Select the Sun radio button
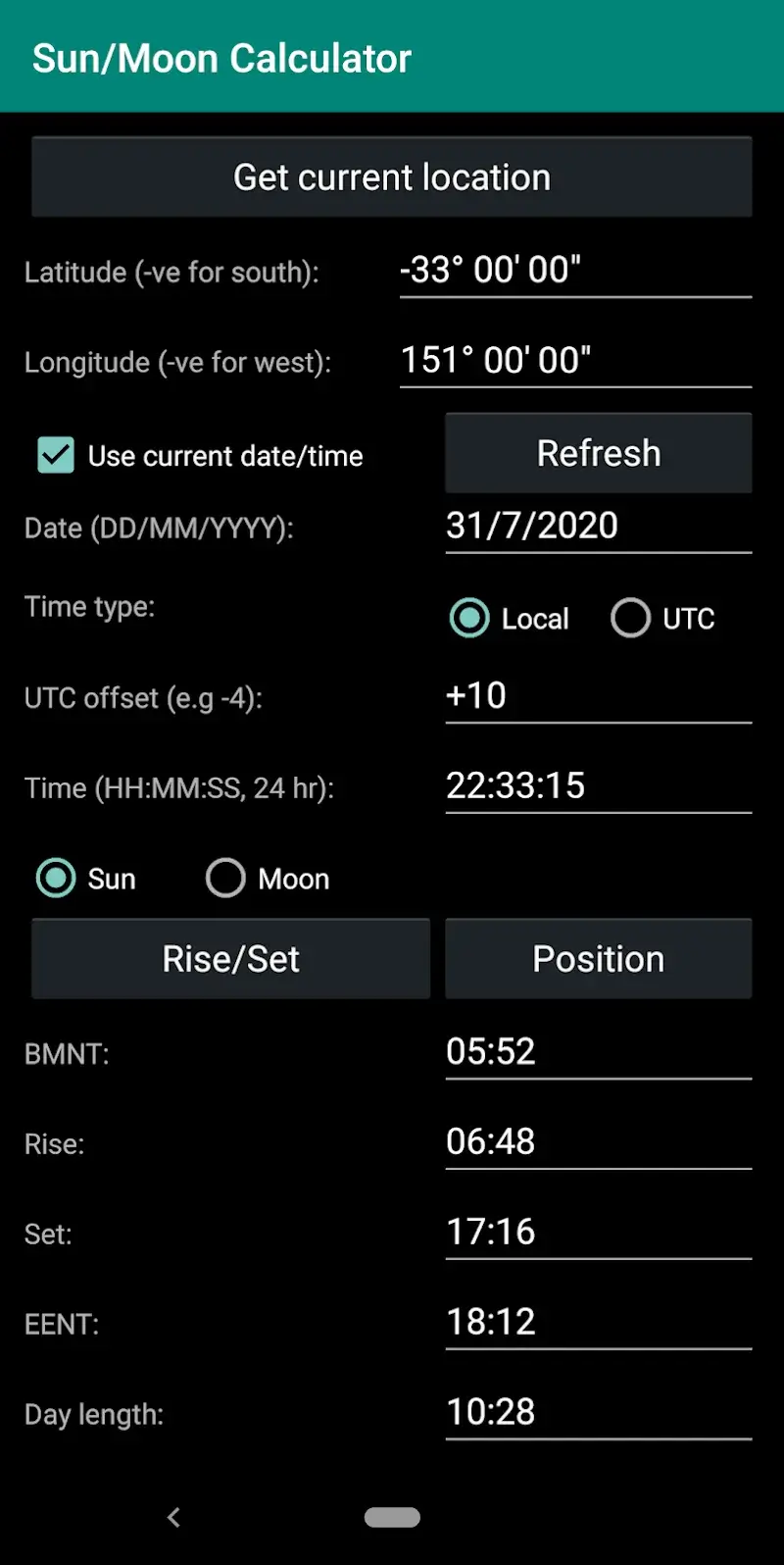This screenshot has width=784, height=1565. 57,878
